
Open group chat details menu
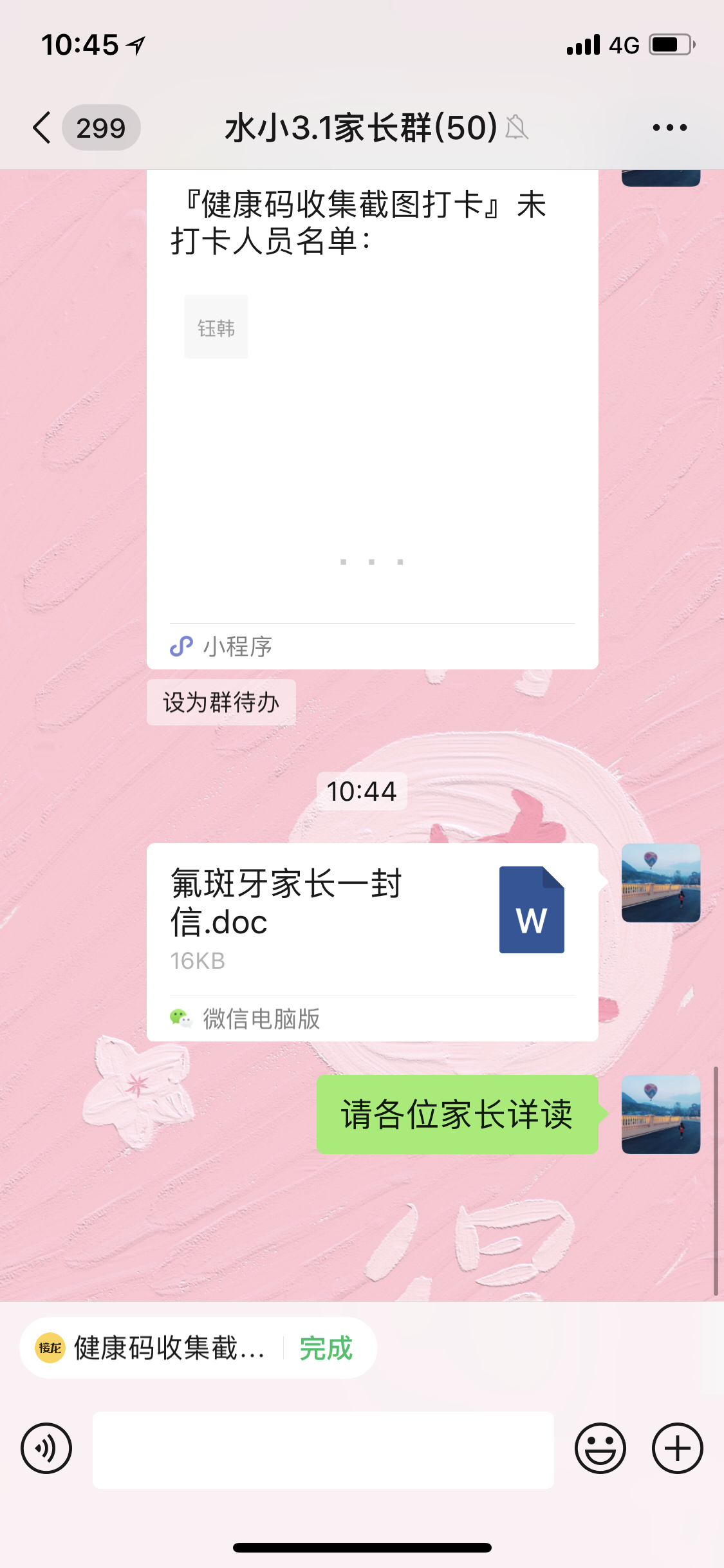[669, 127]
